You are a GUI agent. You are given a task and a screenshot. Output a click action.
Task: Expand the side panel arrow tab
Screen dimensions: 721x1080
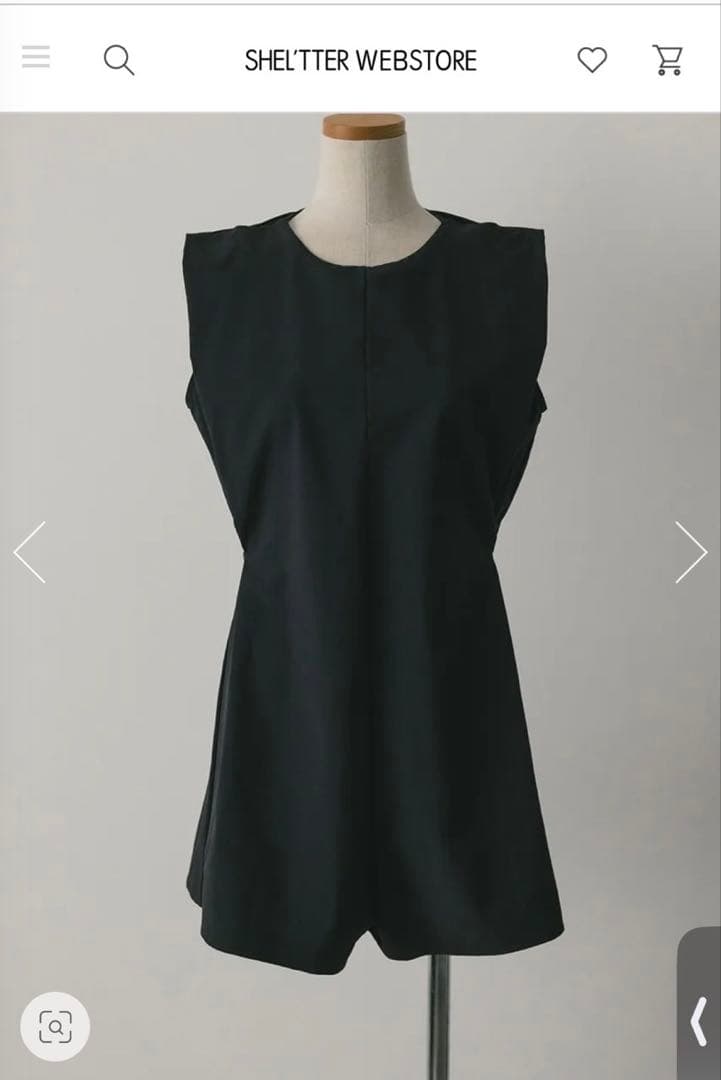699,1020
